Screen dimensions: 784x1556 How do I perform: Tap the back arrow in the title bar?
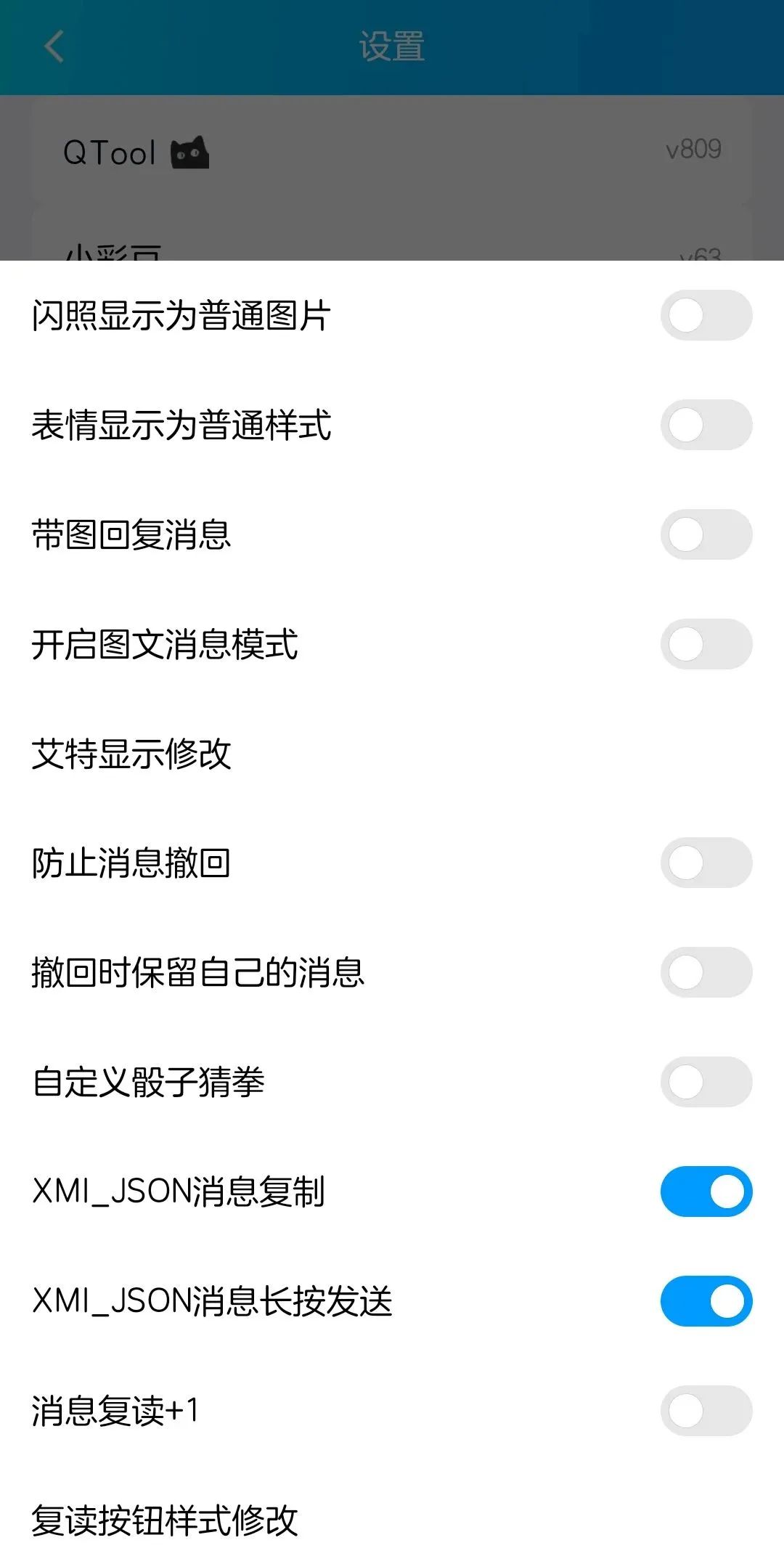[x=52, y=46]
